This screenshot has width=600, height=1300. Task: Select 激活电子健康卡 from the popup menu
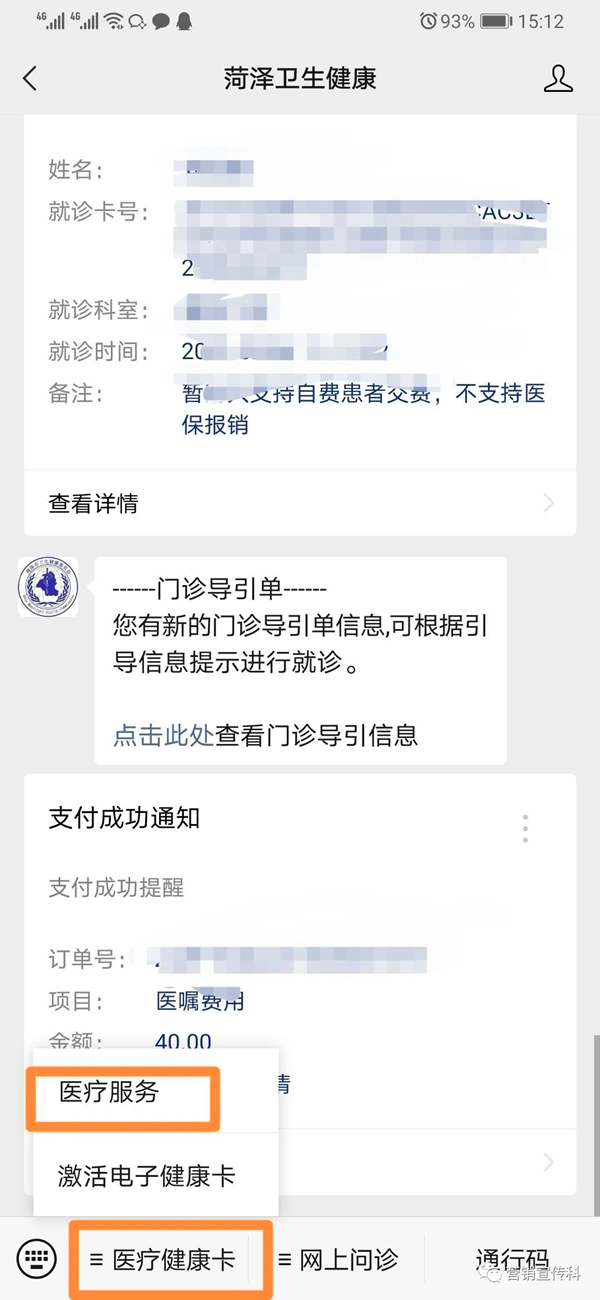(x=147, y=1175)
